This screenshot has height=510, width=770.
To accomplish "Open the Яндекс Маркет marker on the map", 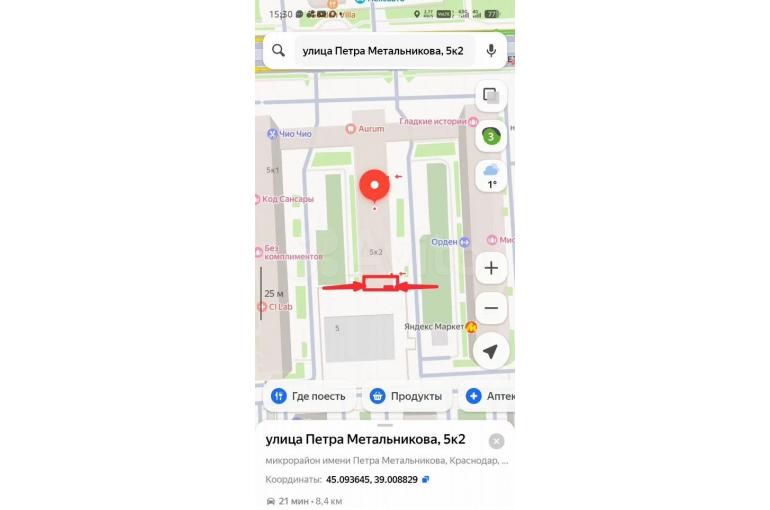I will coord(471,326).
